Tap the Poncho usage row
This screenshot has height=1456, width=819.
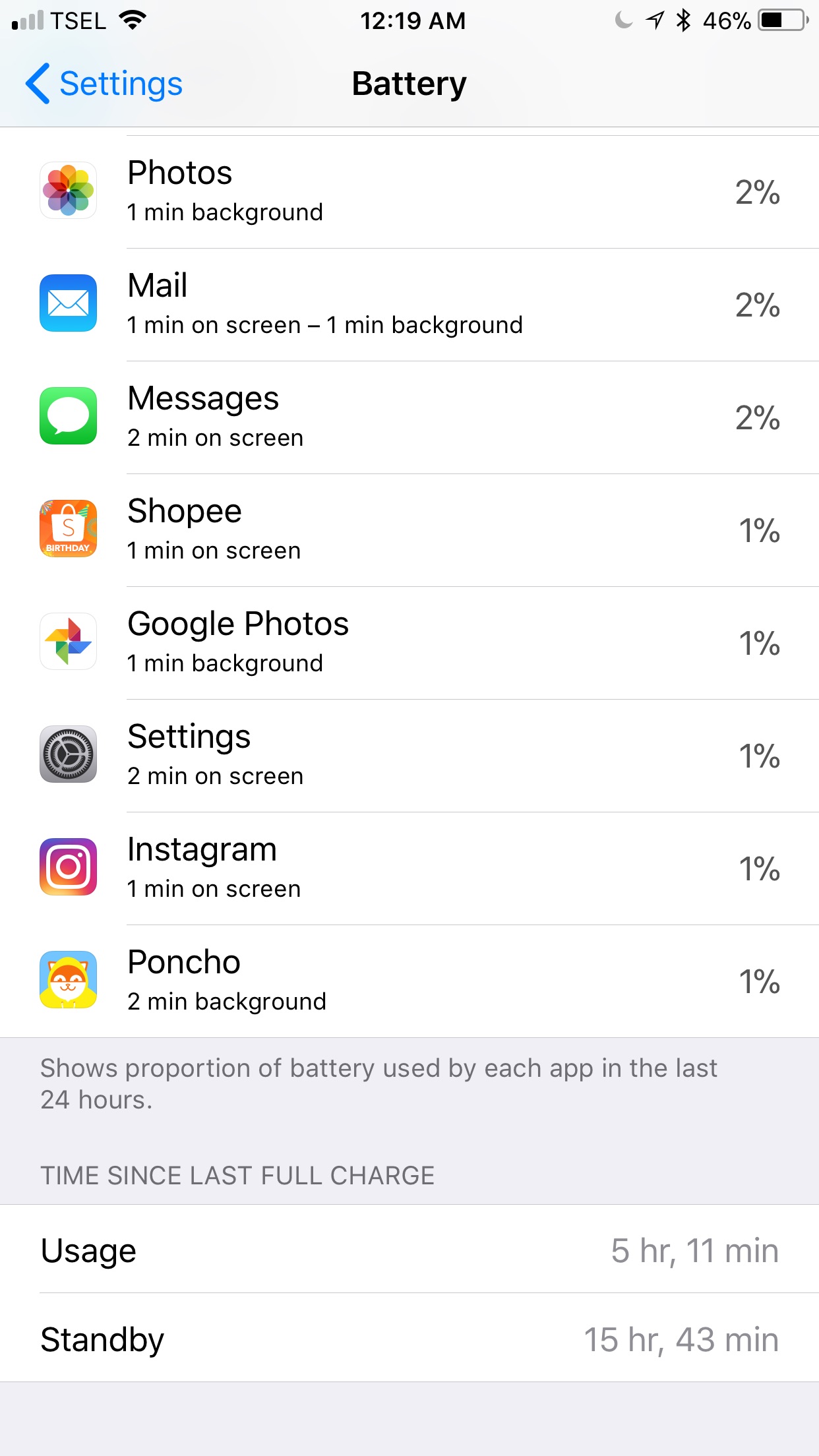pos(409,981)
